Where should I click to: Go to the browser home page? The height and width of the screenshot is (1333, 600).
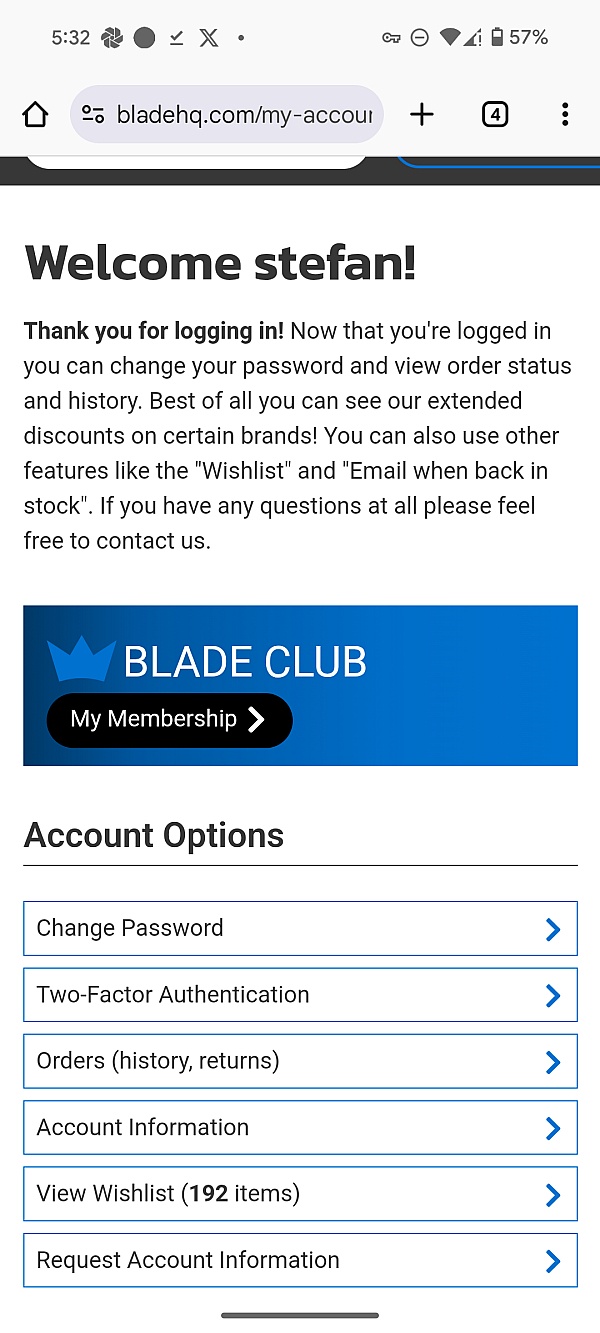35,115
